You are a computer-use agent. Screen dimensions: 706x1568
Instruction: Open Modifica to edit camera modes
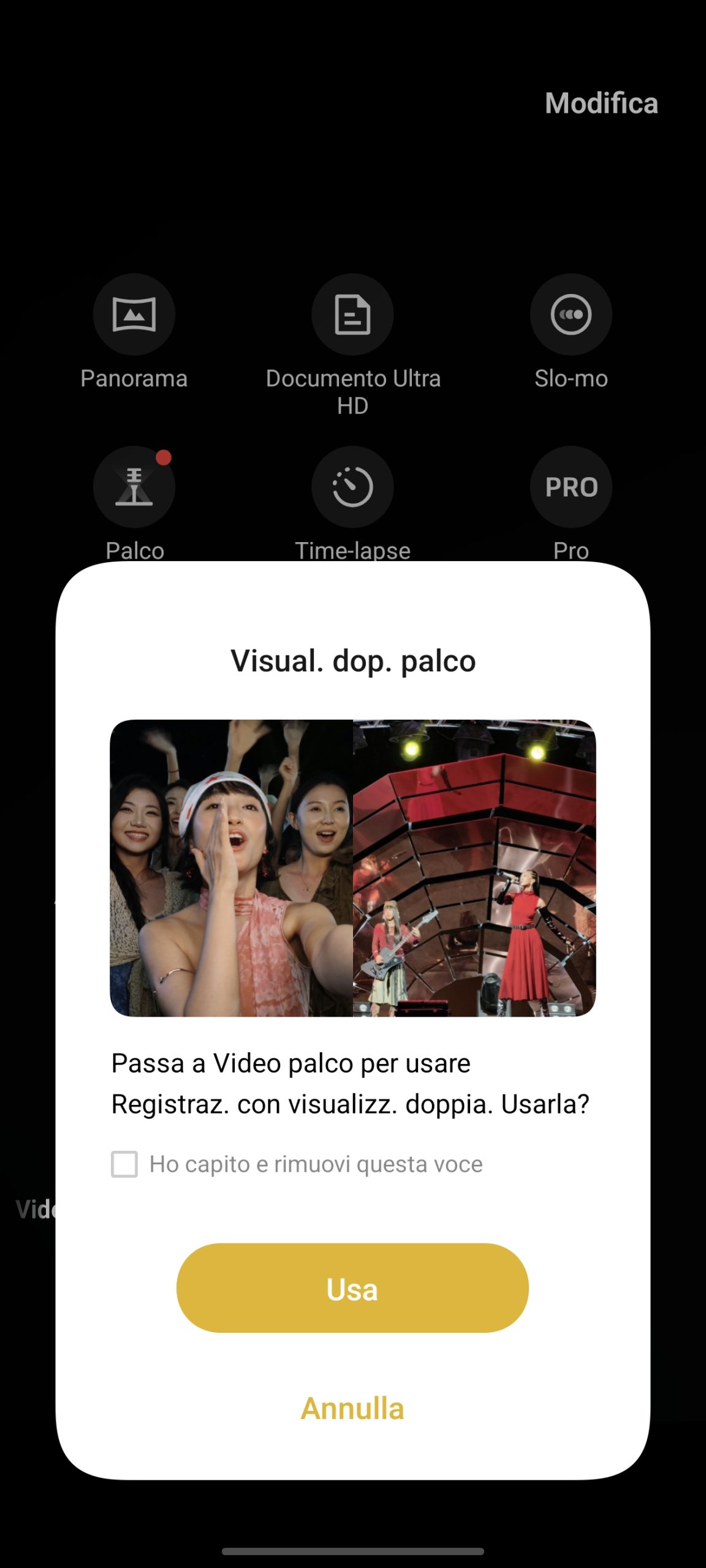click(601, 103)
